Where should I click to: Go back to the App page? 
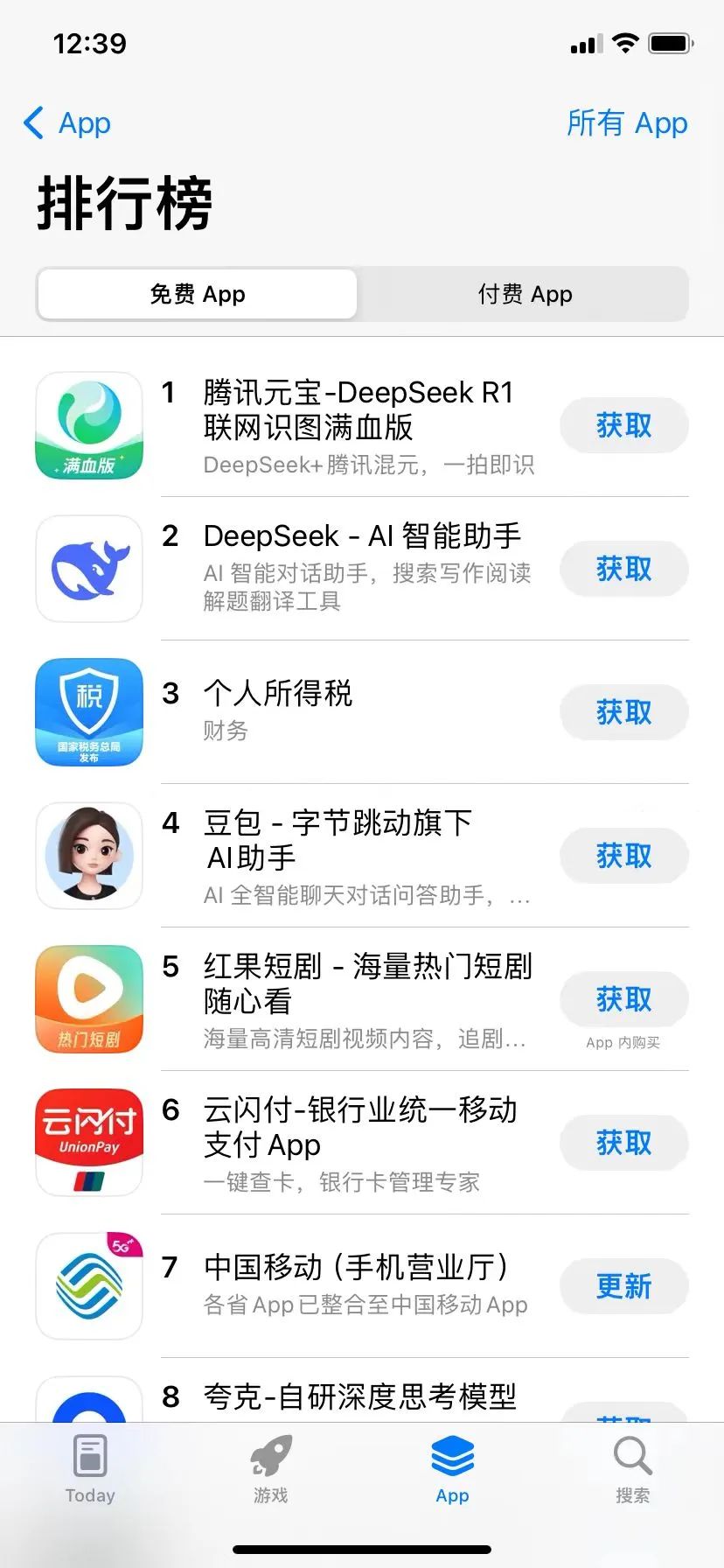pos(67,123)
